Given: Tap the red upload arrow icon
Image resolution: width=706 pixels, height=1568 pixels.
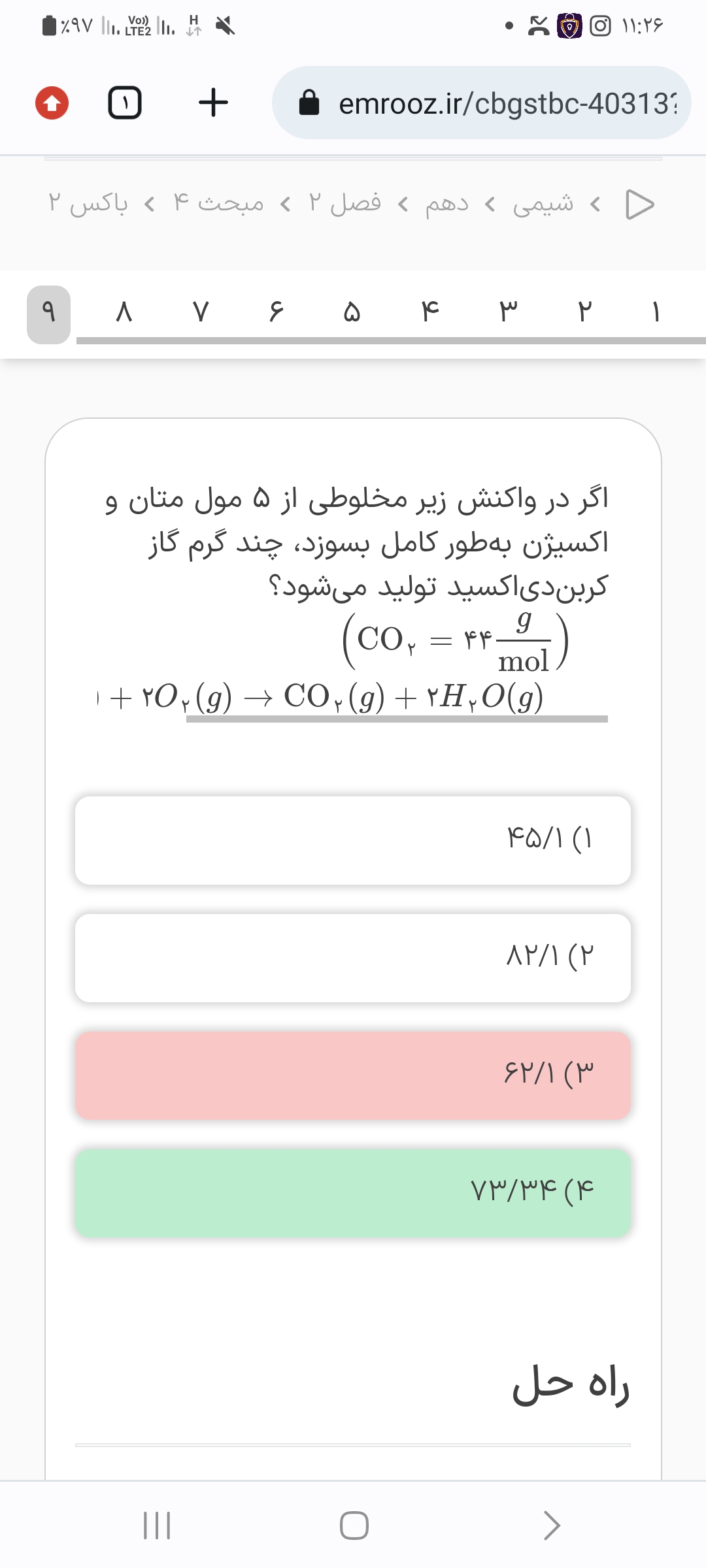Looking at the screenshot, I should (52, 103).
